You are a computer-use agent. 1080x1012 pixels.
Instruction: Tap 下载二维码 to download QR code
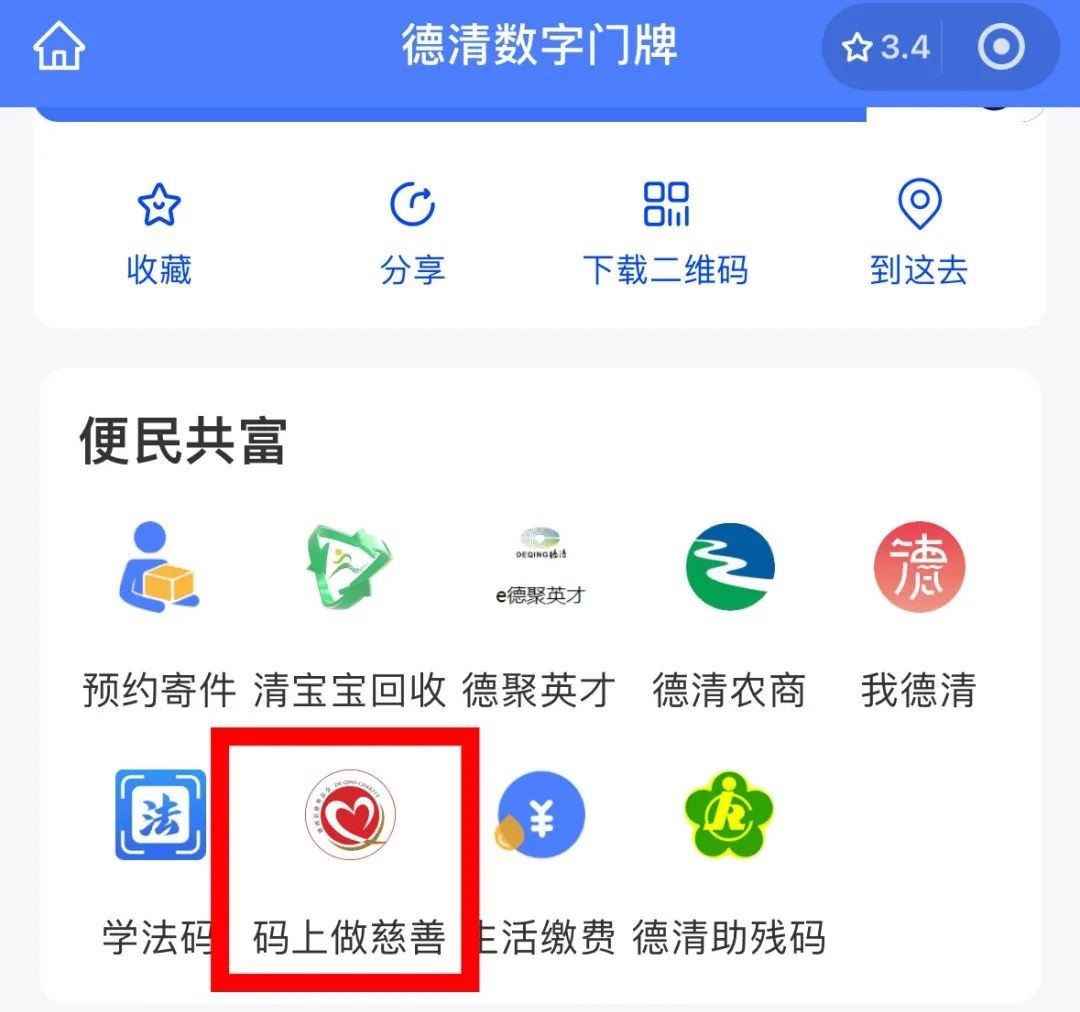coord(665,232)
